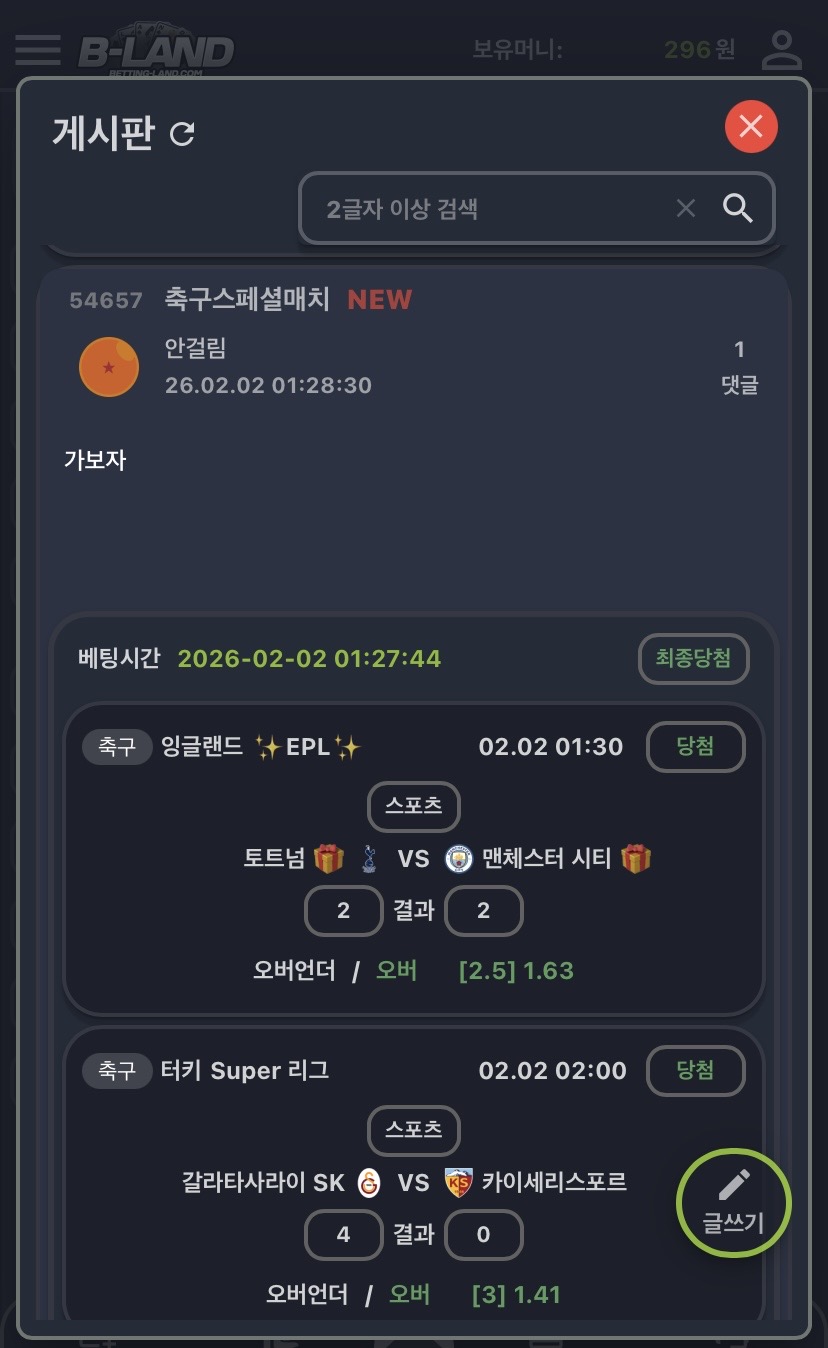Open the hamburger menu
This screenshot has width=828, height=1348.
click(38, 49)
